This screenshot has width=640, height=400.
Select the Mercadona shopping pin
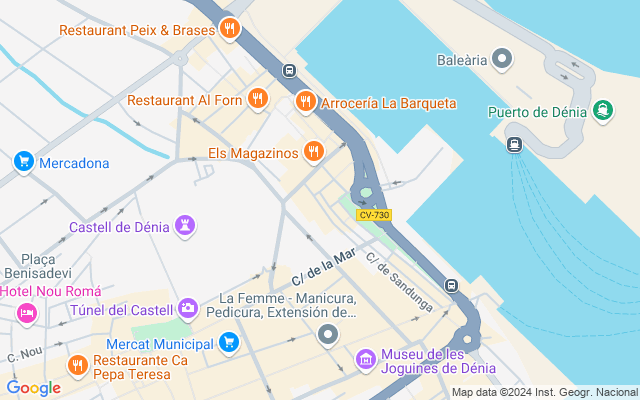[24, 162]
